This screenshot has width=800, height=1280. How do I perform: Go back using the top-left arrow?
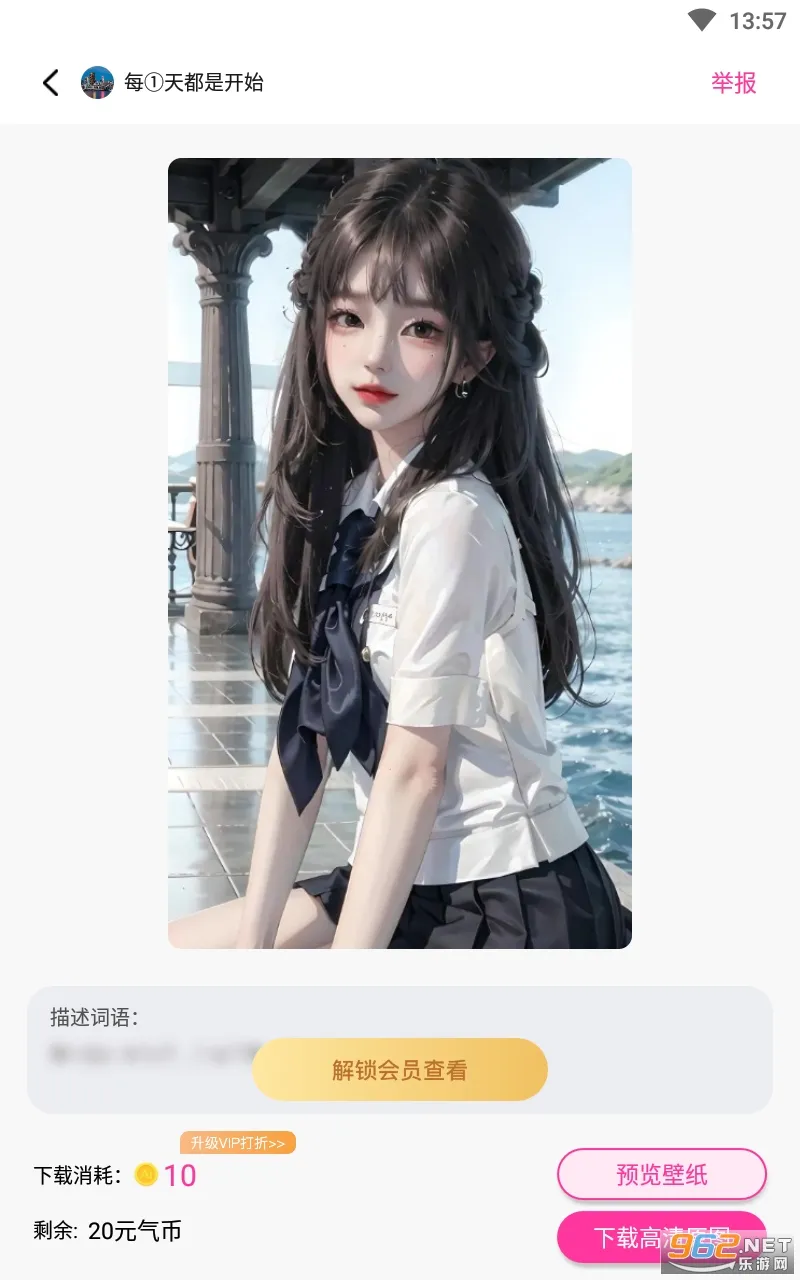click(x=51, y=82)
